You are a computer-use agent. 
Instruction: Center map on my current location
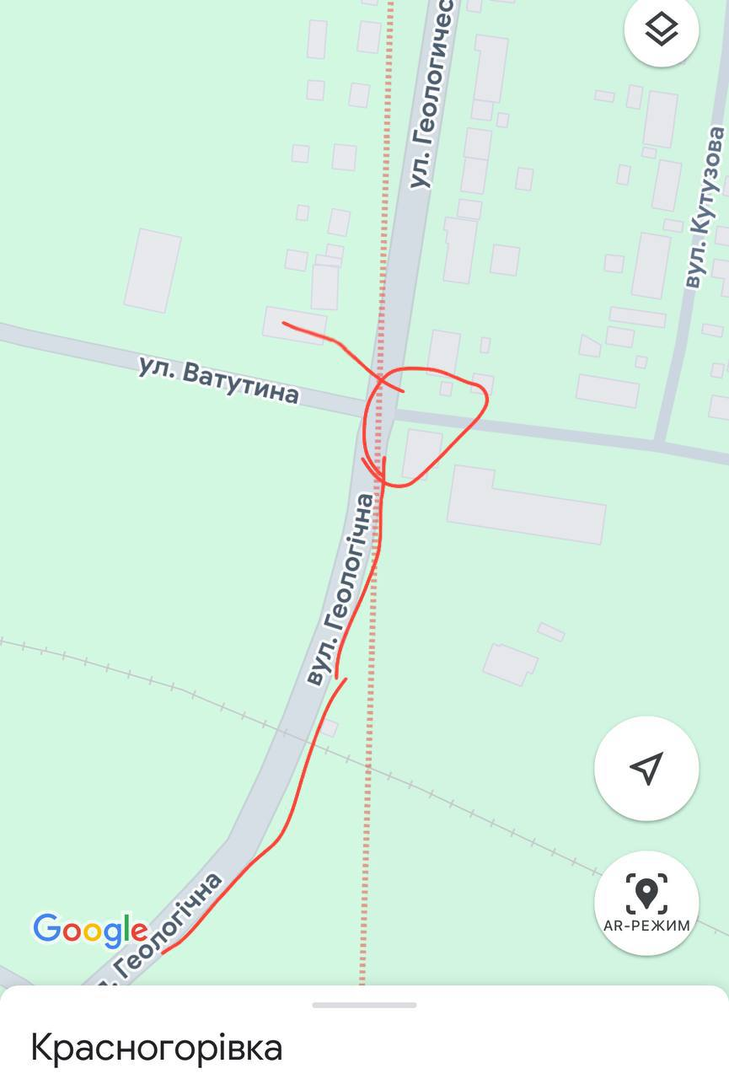(x=646, y=768)
